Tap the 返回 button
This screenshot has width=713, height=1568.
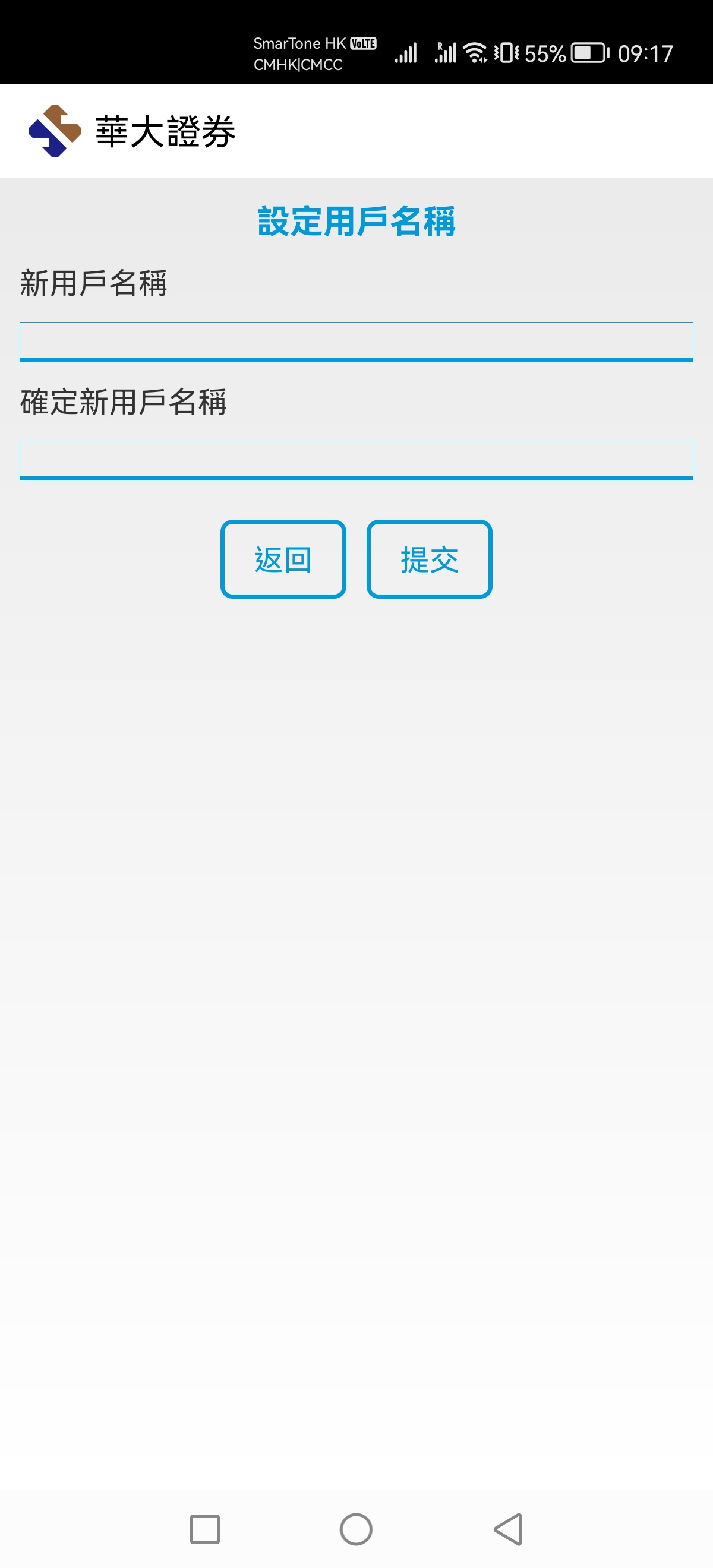click(283, 559)
